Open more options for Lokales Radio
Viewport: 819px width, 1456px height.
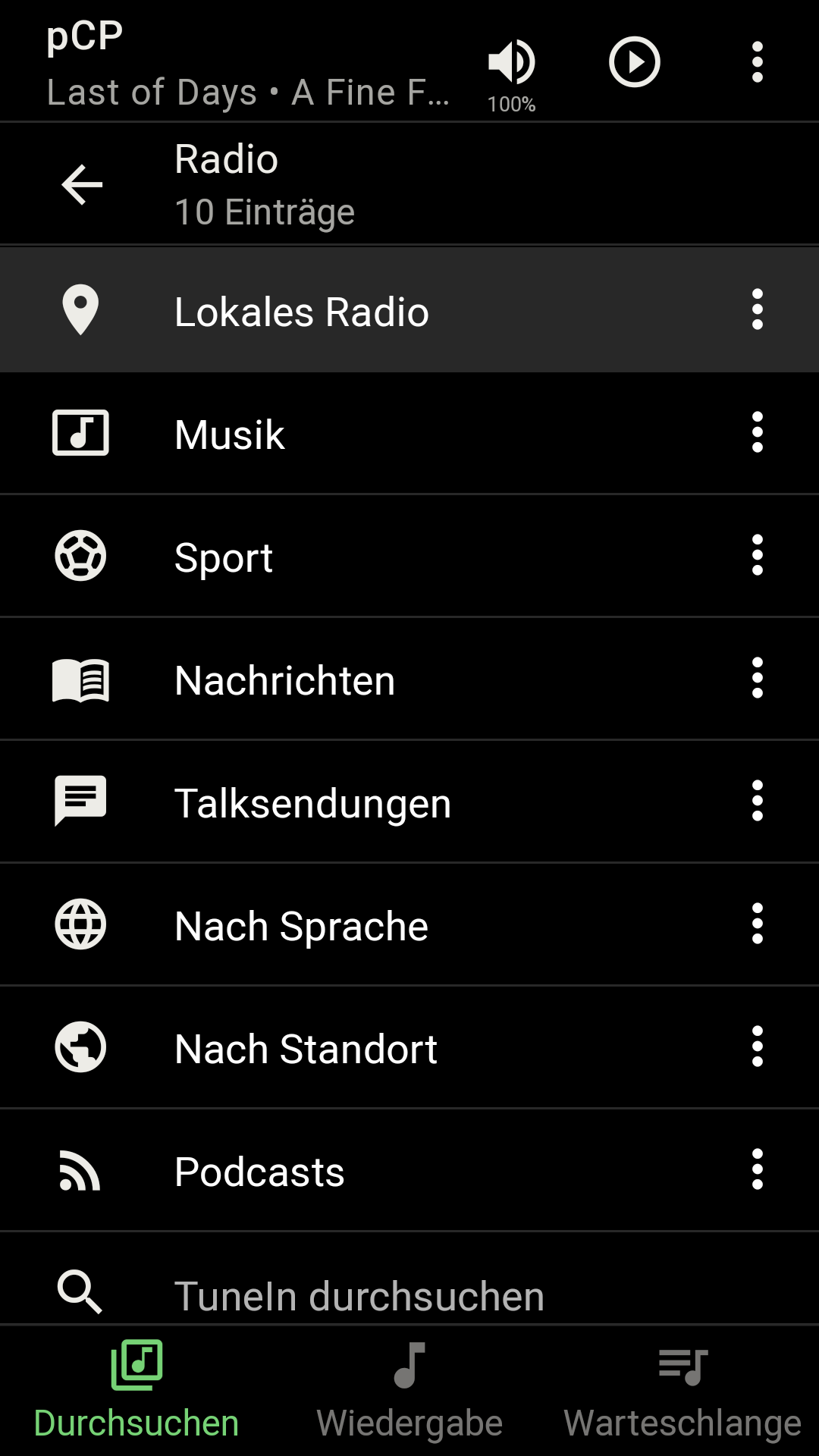click(757, 309)
